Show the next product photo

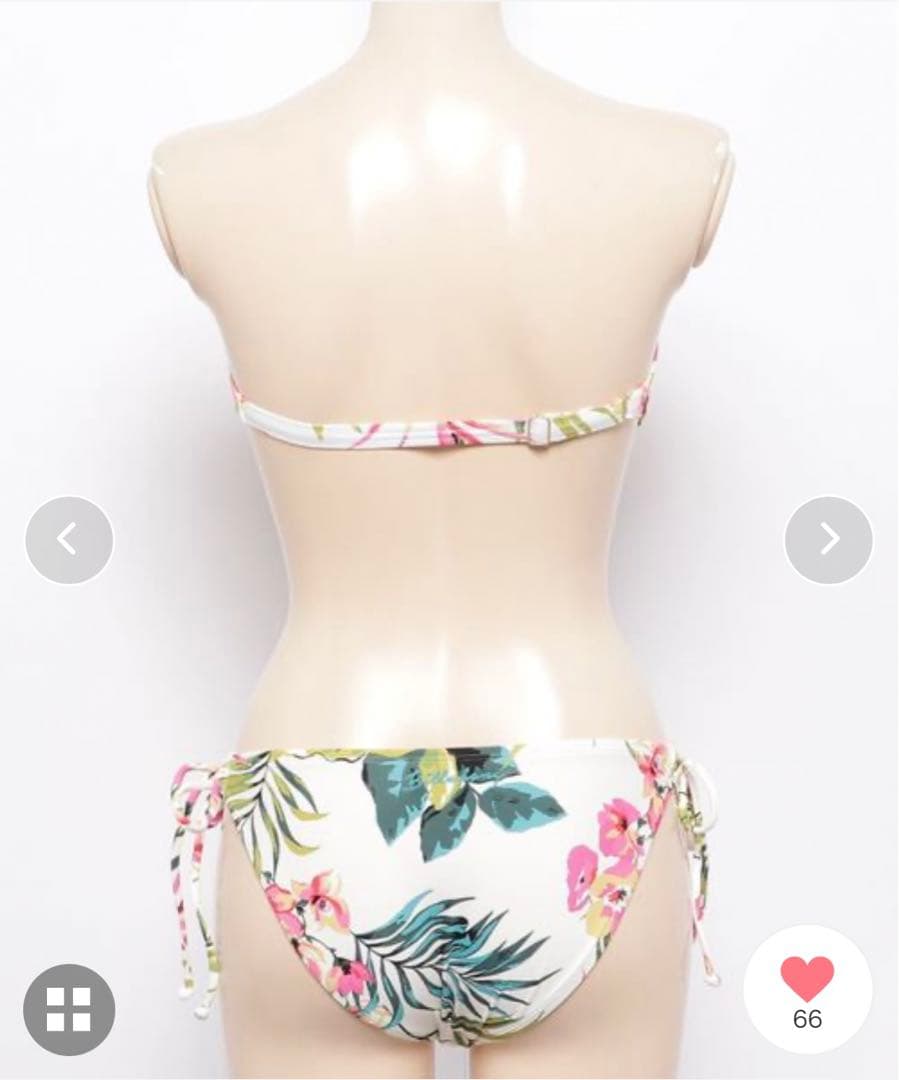coord(828,540)
